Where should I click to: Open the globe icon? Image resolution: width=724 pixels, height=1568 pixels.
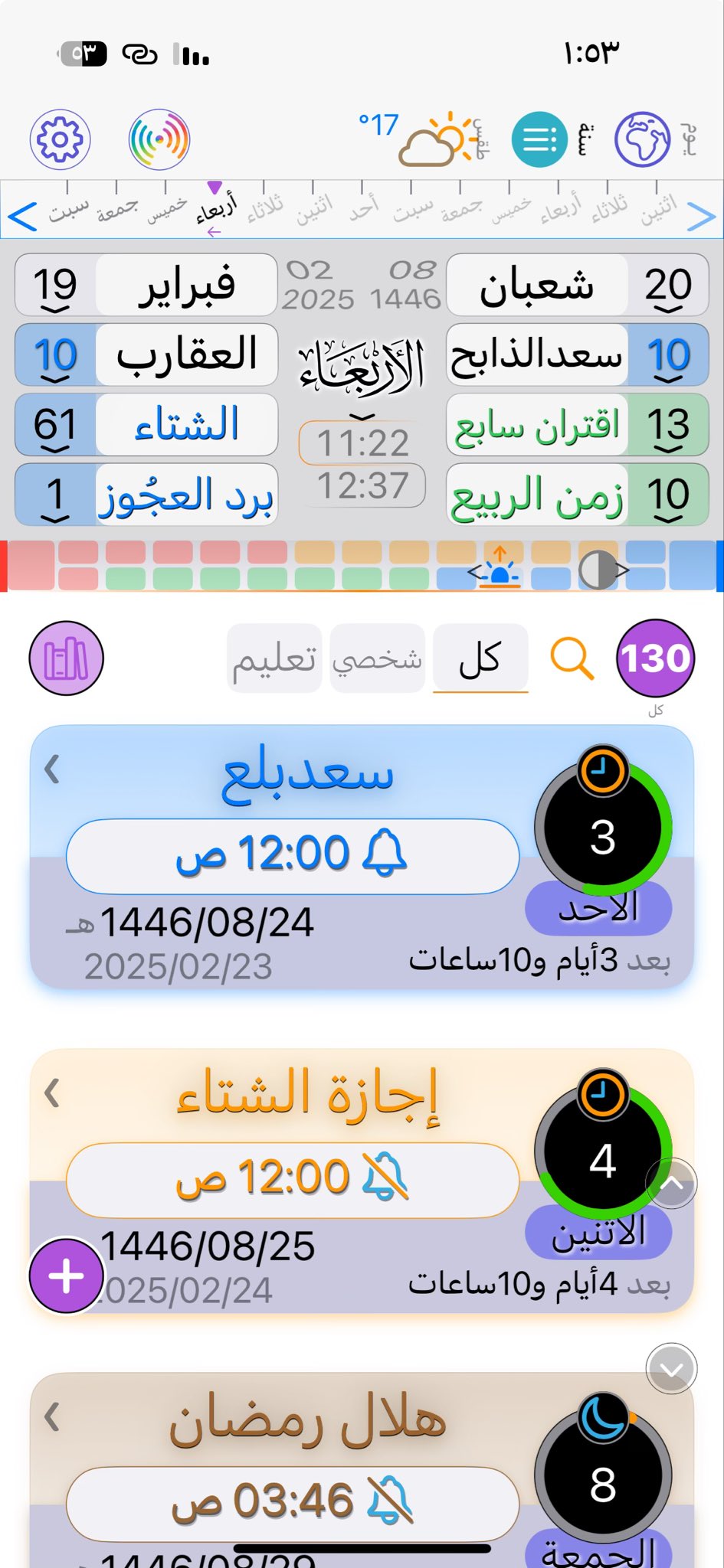click(642, 139)
